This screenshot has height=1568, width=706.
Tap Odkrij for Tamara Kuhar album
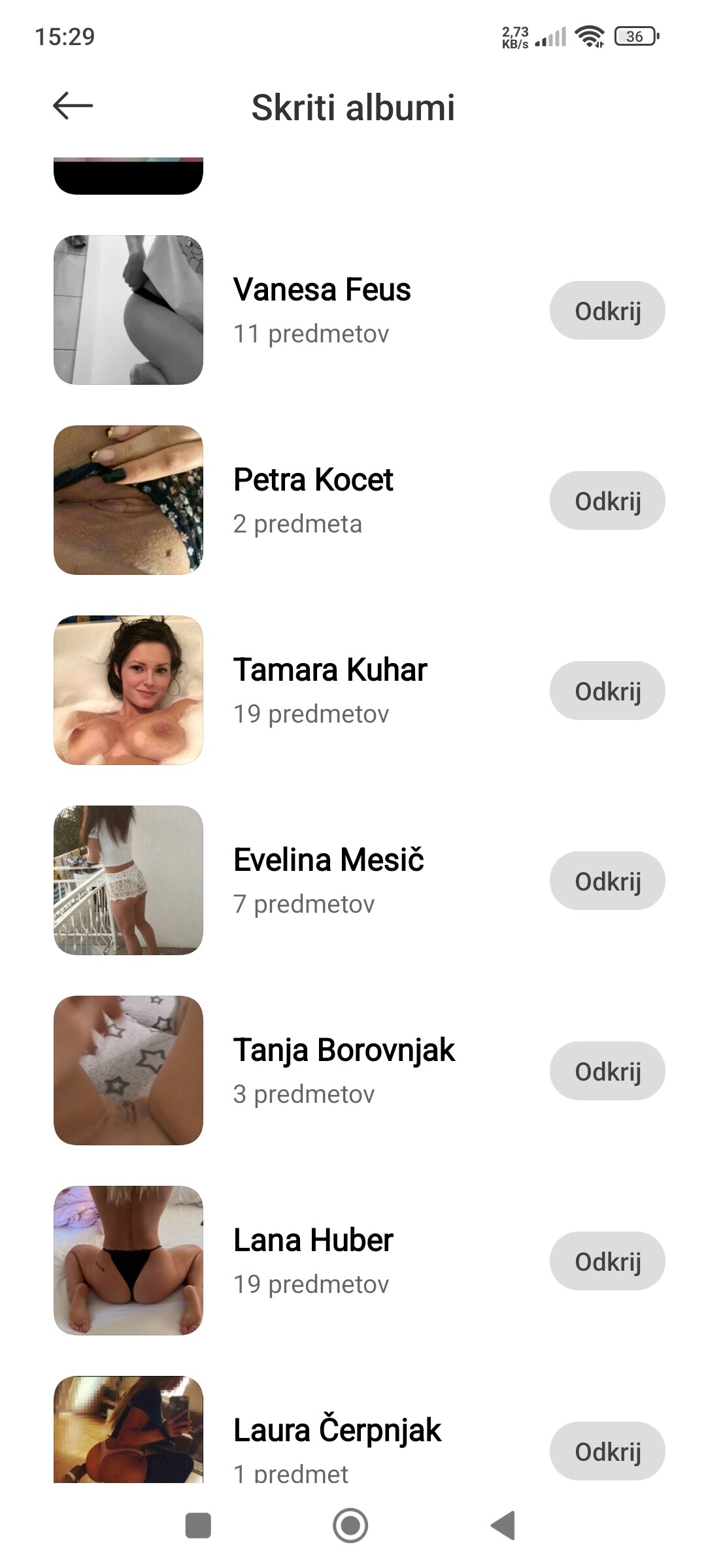point(607,691)
